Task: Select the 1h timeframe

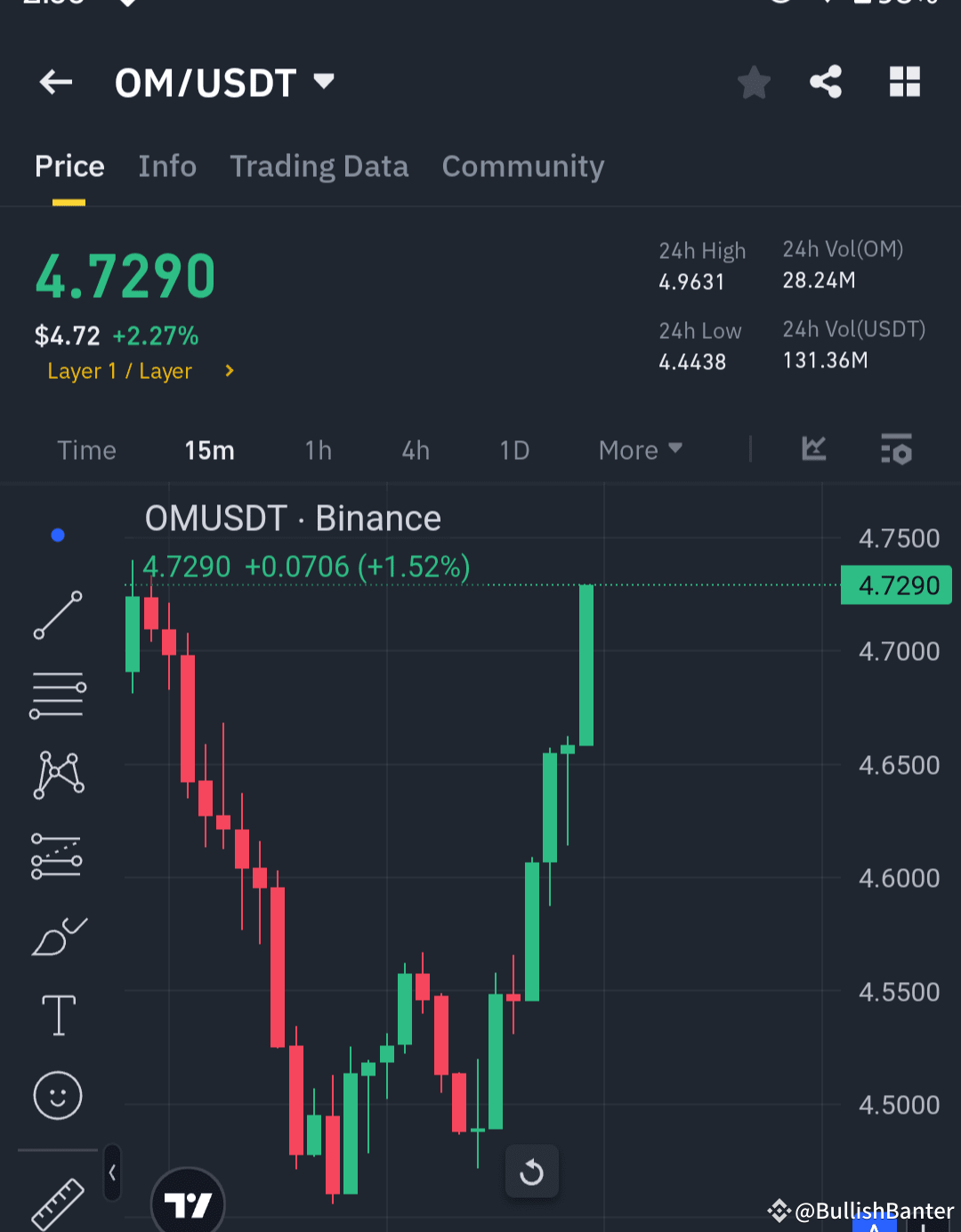Action: (x=318, y=450)
